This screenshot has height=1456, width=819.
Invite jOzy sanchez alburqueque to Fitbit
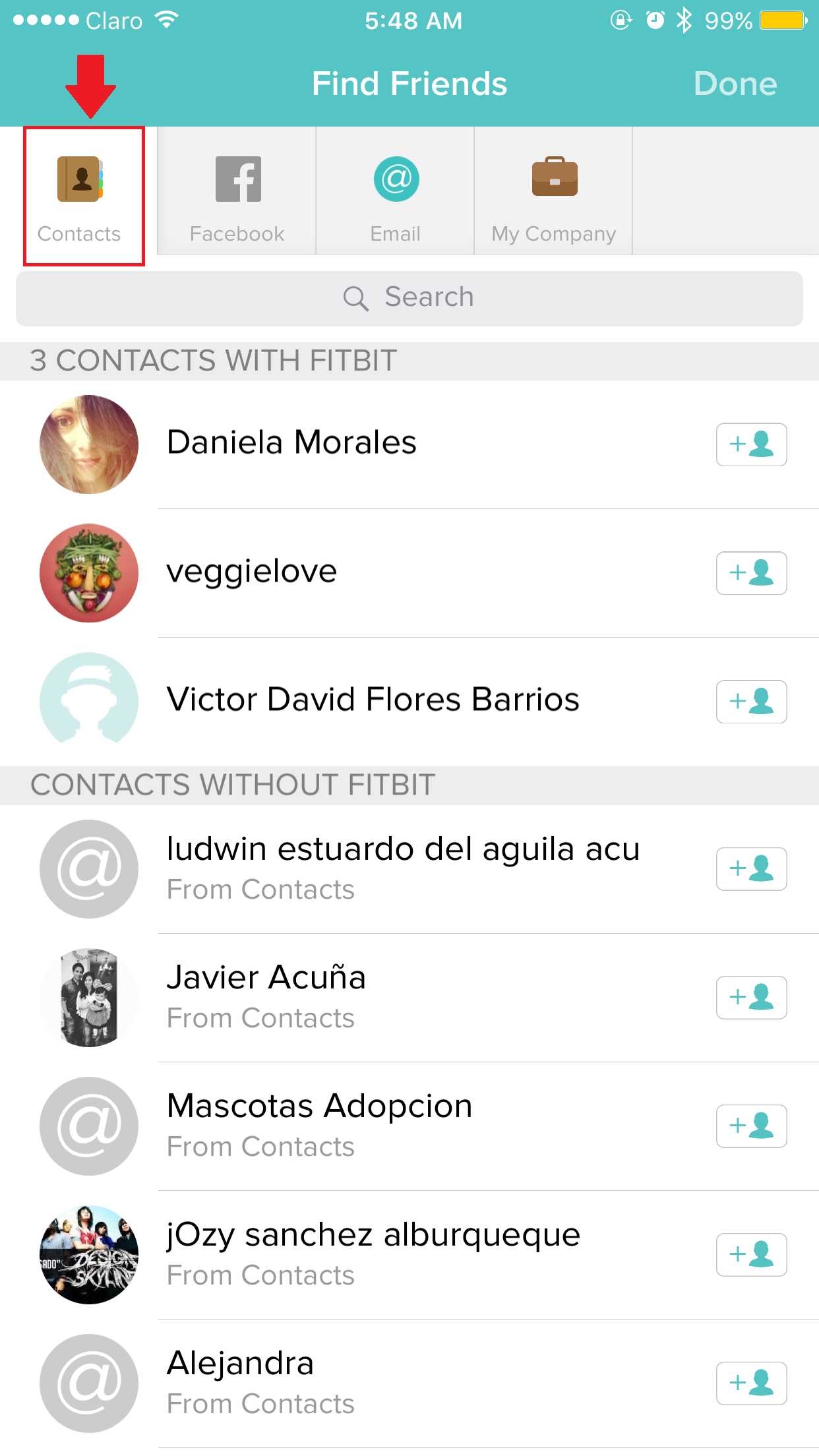(x=751, y=1255)
